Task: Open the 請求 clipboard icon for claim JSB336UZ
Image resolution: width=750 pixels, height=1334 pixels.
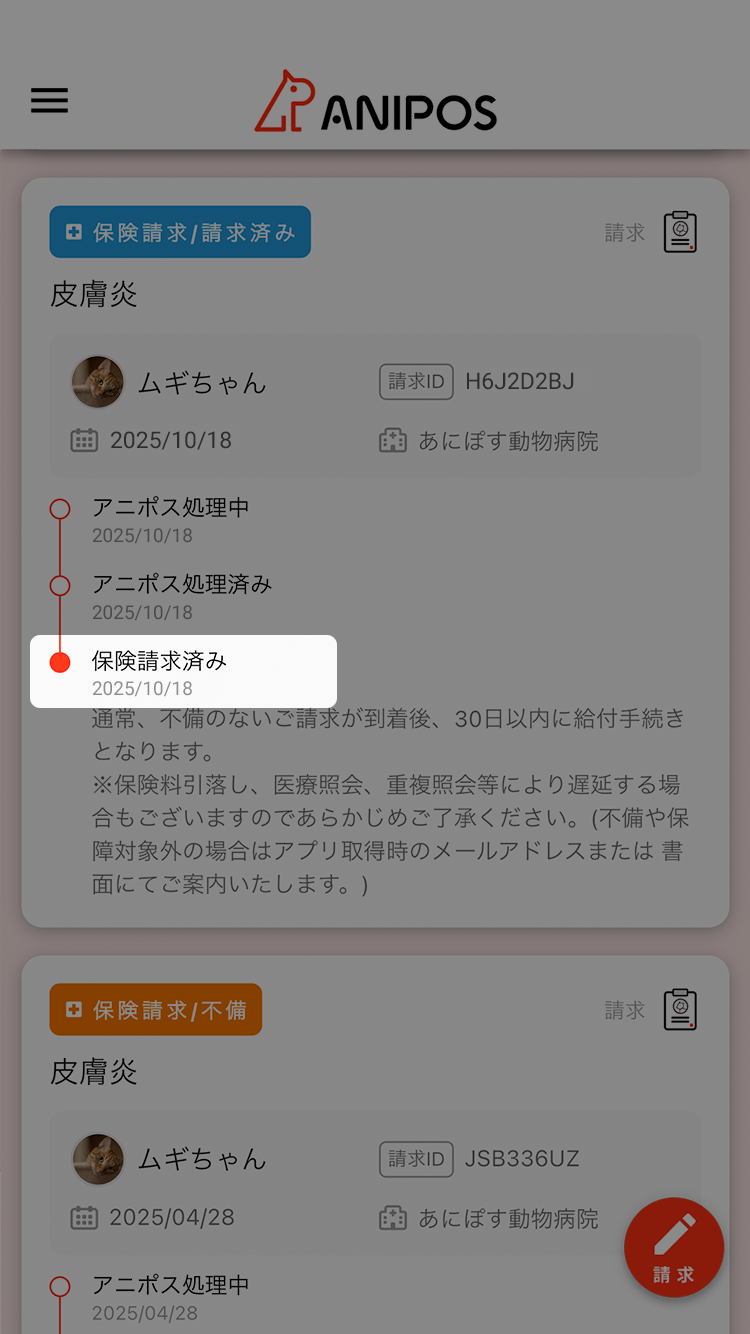Action: pos(680,1009)
